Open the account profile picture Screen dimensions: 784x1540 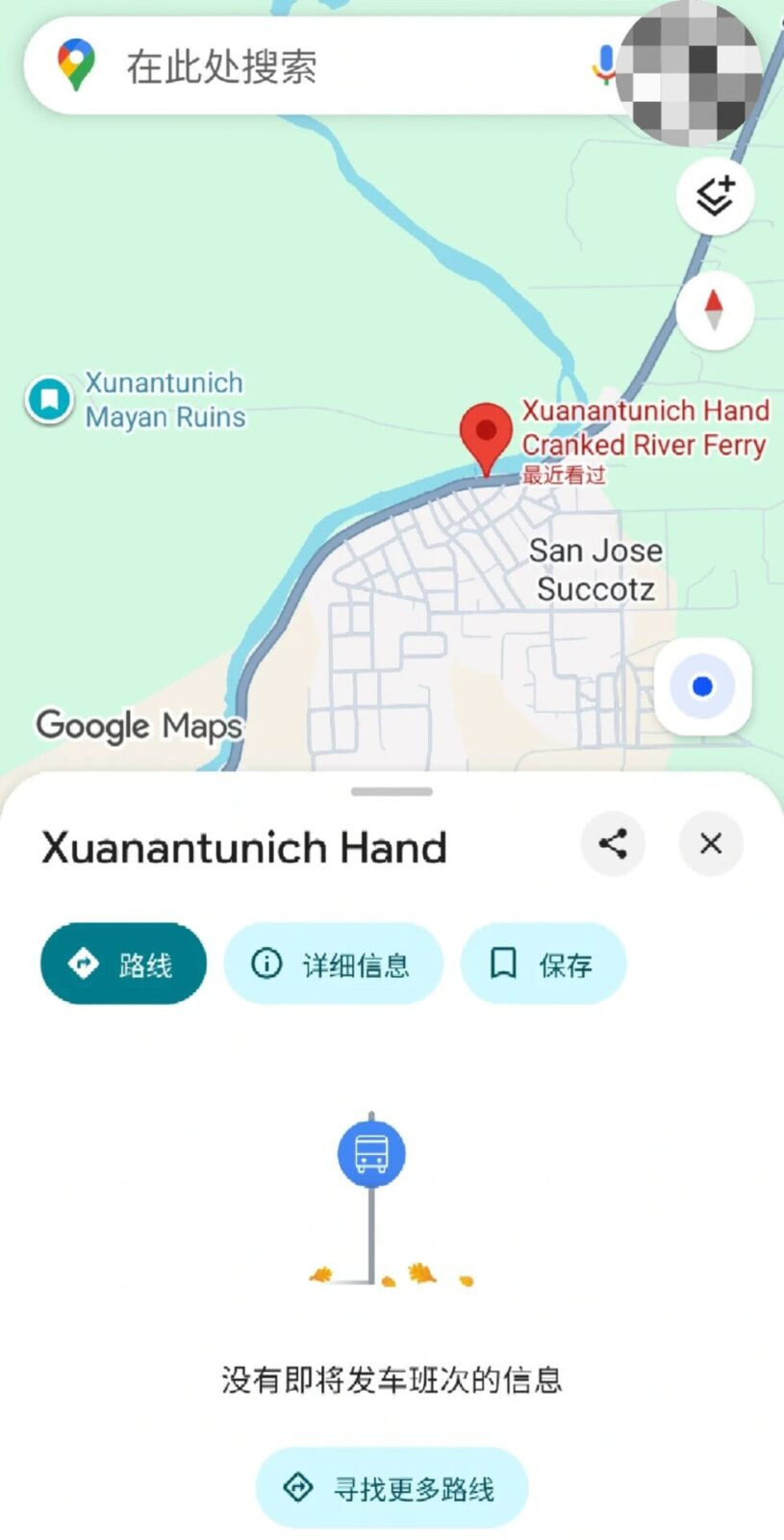(691, 73)
